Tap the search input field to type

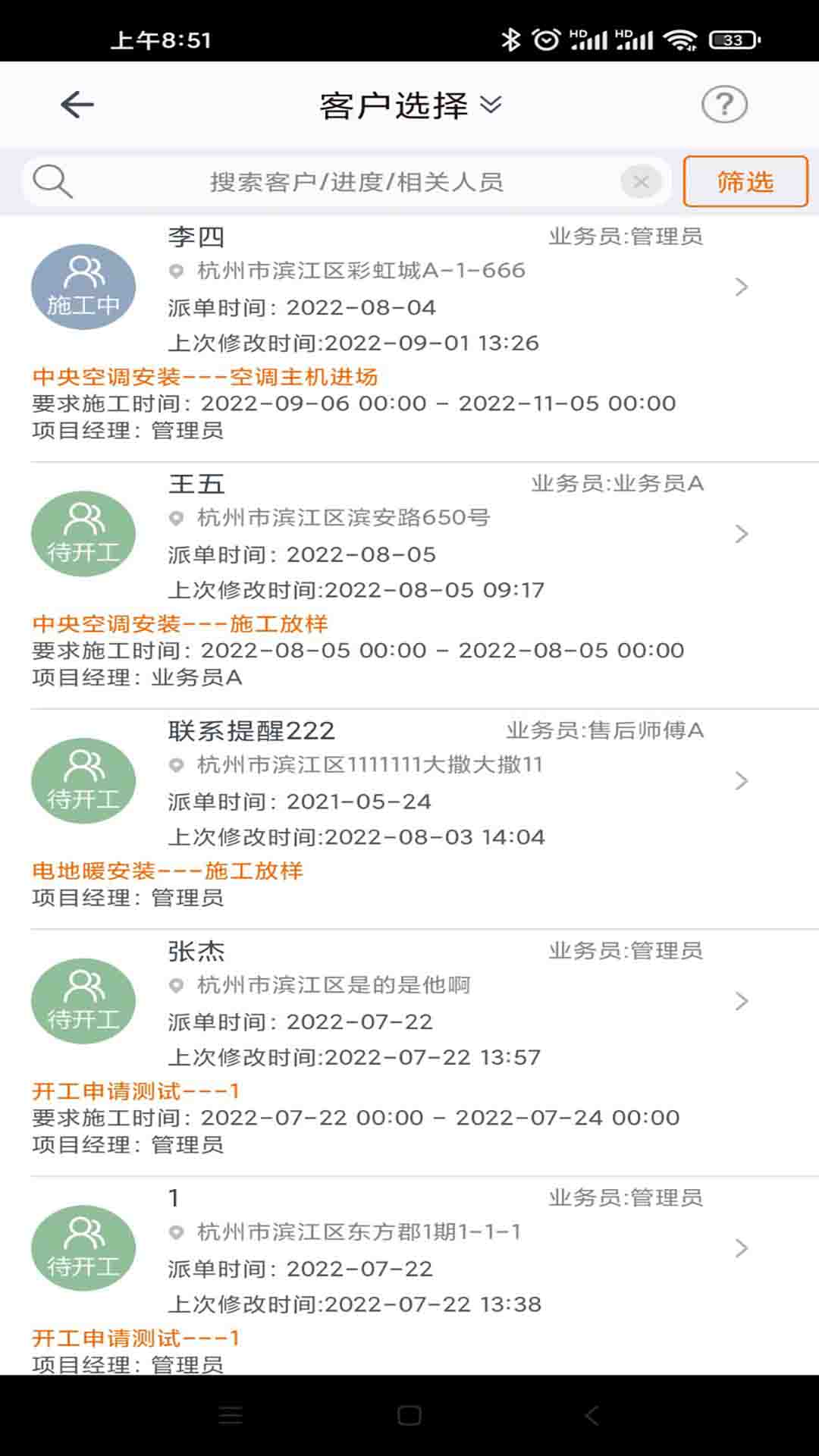[x=356, y=181]
